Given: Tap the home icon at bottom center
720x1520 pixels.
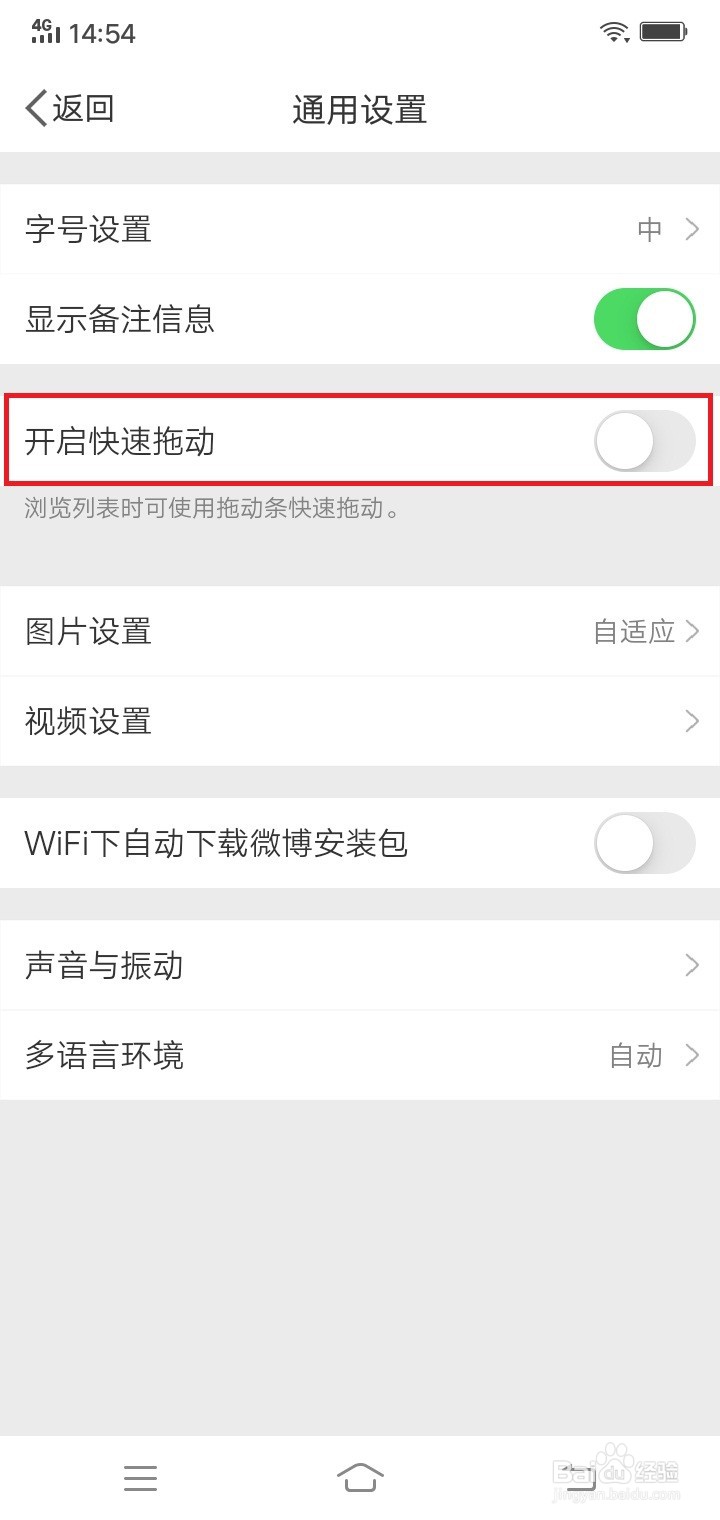Looking at the screenshot, I should (x=360, y=1477).
